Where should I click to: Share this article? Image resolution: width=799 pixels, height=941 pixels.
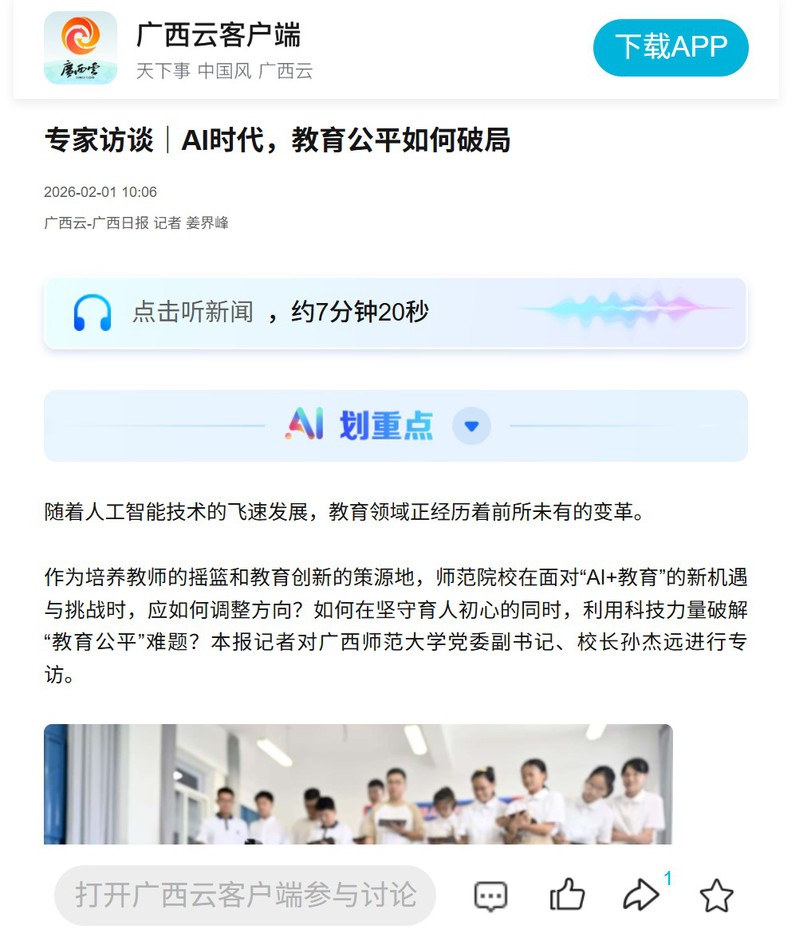[x=641, y=895]
